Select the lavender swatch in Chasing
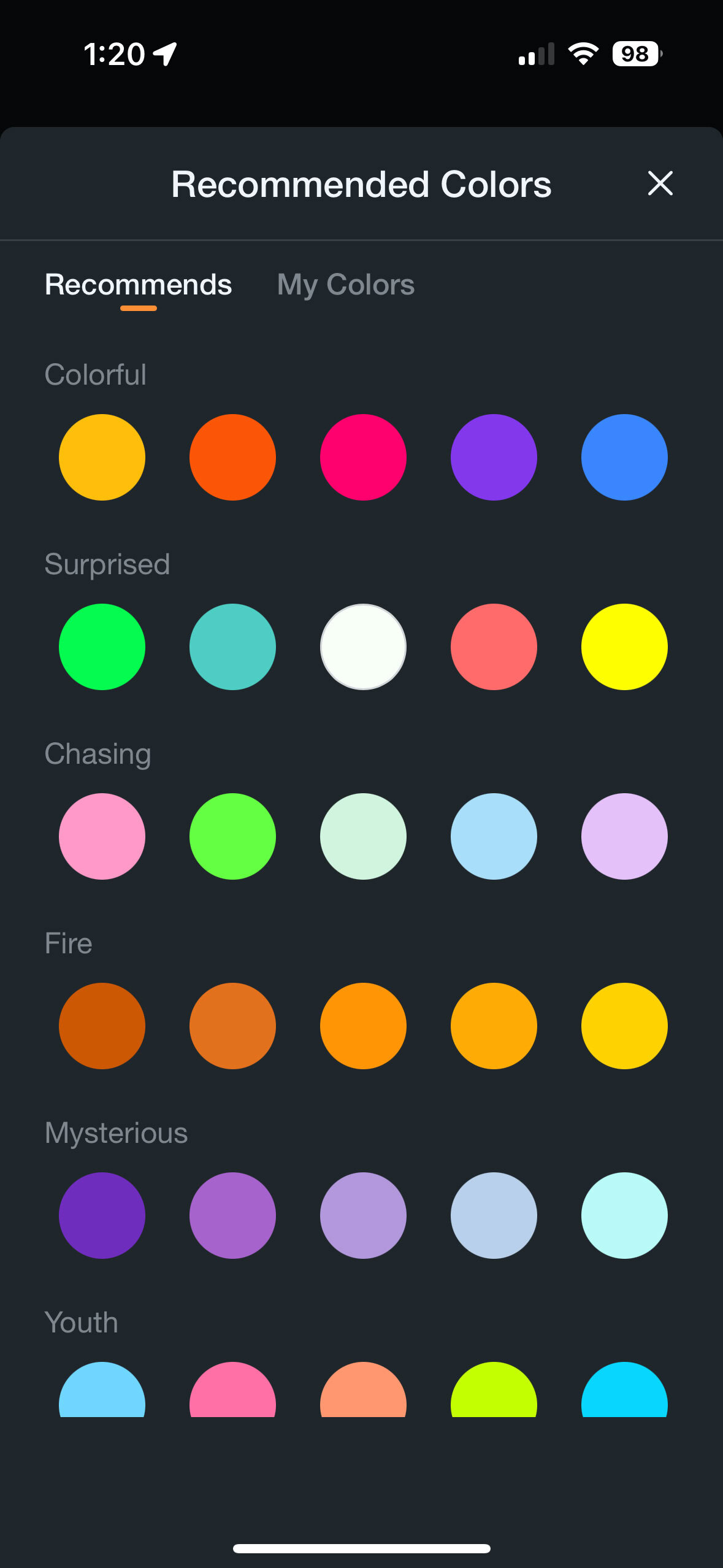723x1568 pixels. pos(624,836)
